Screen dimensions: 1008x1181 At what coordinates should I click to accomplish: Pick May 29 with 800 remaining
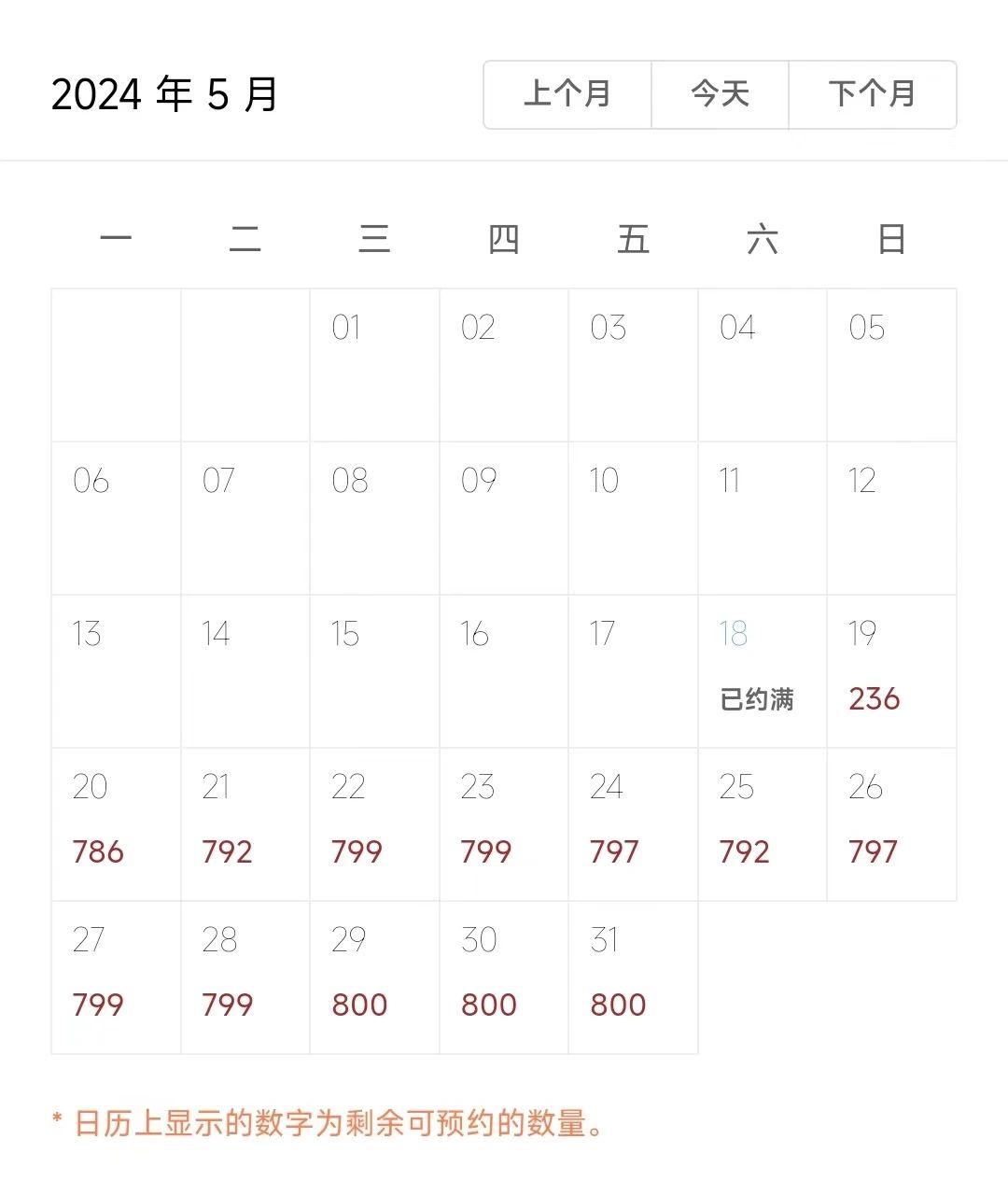click(x=374, y=977)
